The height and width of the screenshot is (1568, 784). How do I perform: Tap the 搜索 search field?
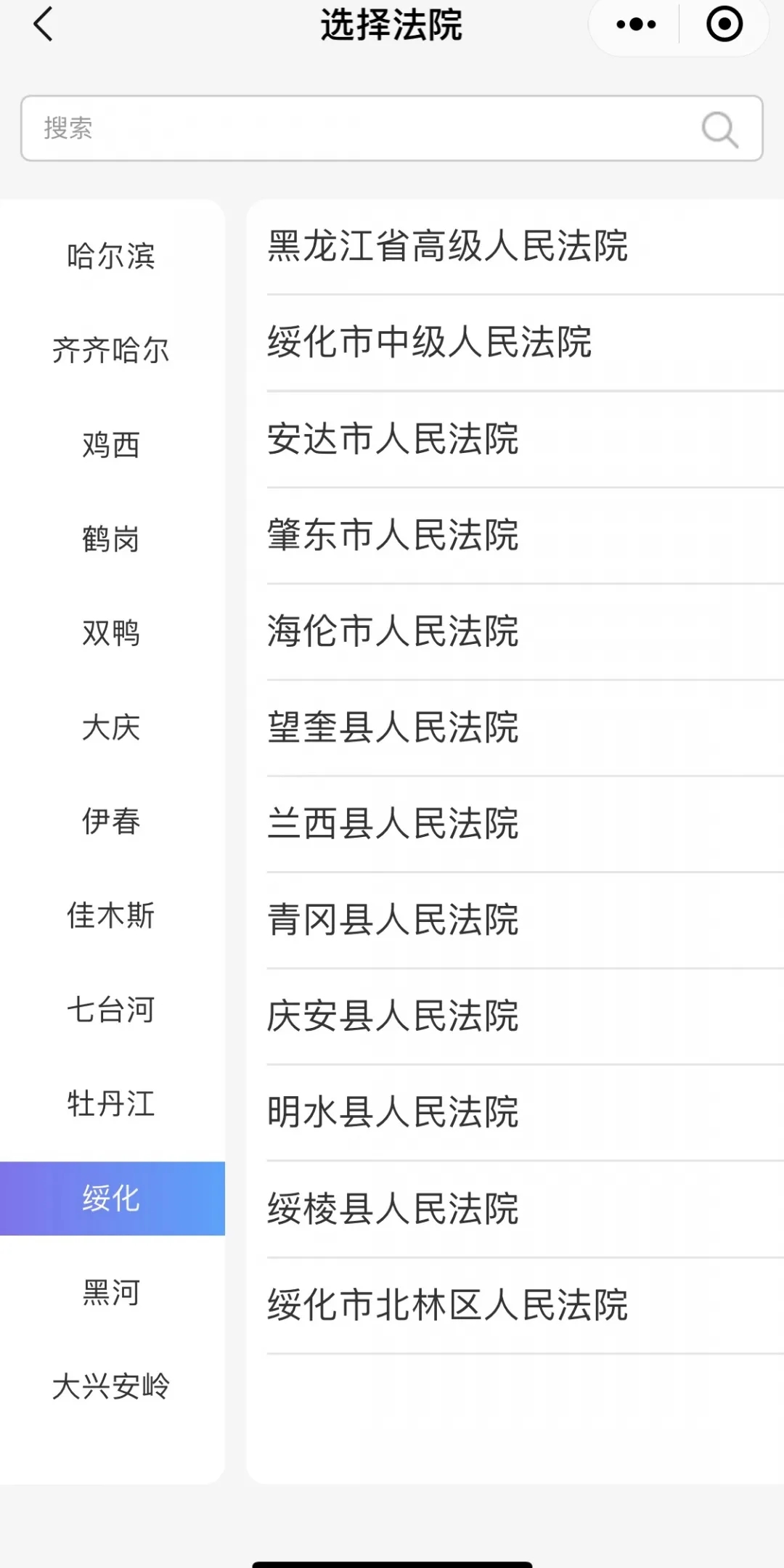pyautogui.click(x=392, y=128)
